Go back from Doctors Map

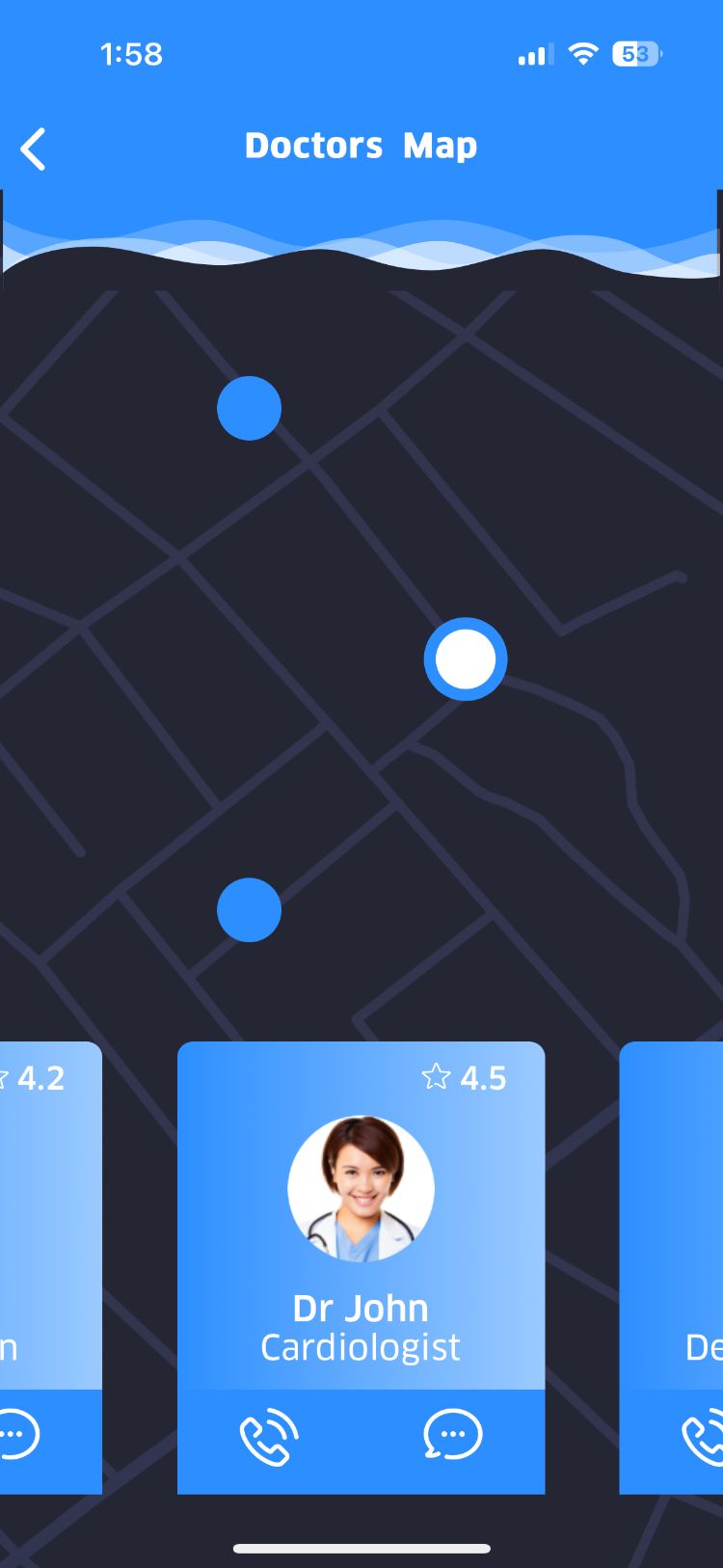pyautogui.click(x=34, y=149)
